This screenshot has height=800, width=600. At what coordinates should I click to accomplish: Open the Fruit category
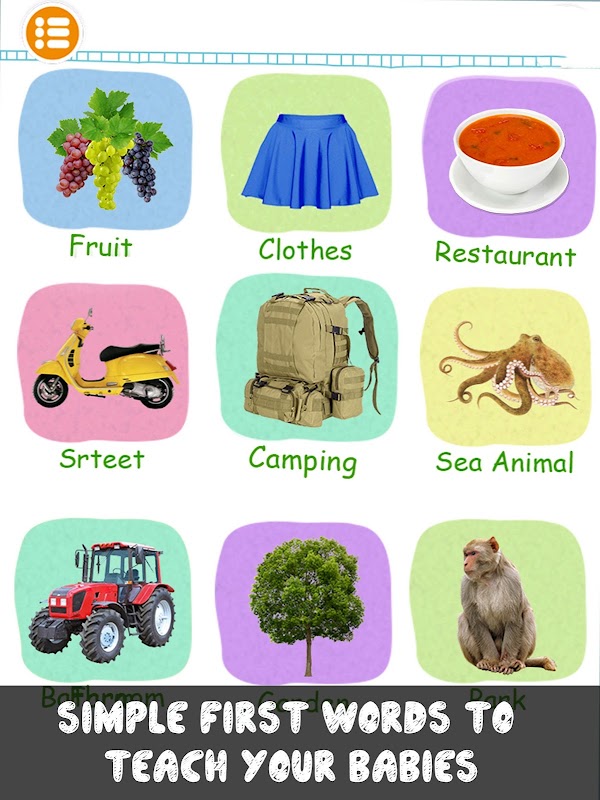click(106, 153)
